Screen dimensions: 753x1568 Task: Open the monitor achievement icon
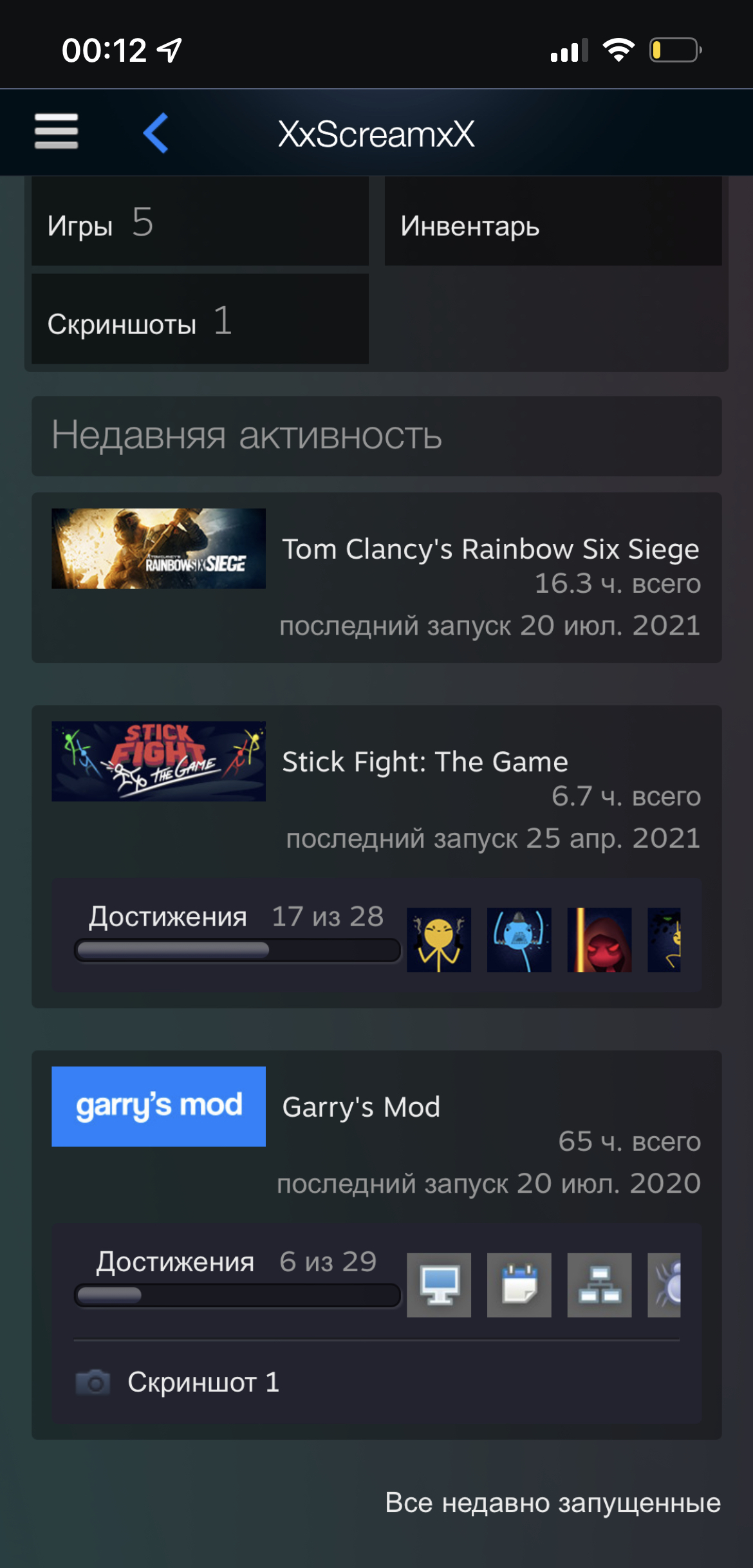coord(439,1285)
